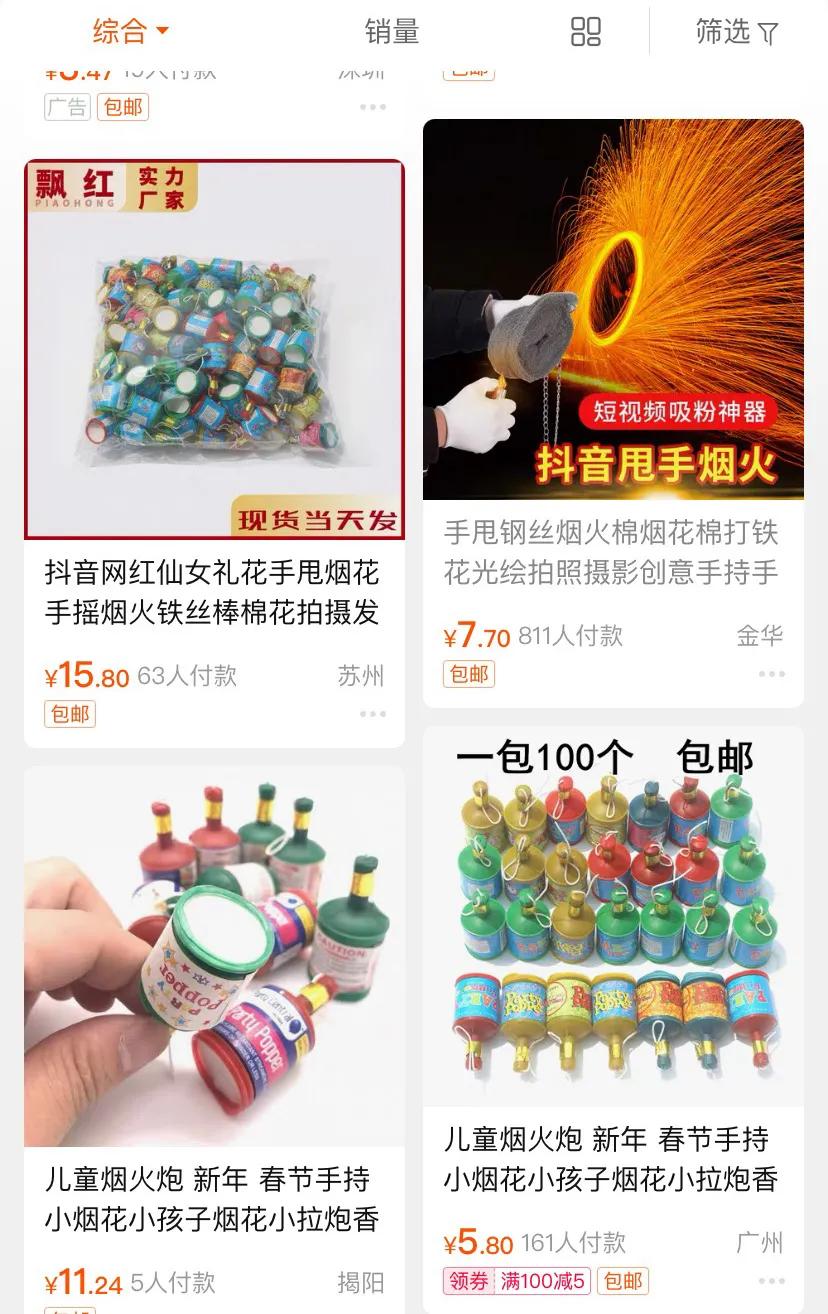Screen dimensions: 828x1314
Task: Click the 领券 coupon icon on ¥5.80 item
Action: [x=471, y=1280]
